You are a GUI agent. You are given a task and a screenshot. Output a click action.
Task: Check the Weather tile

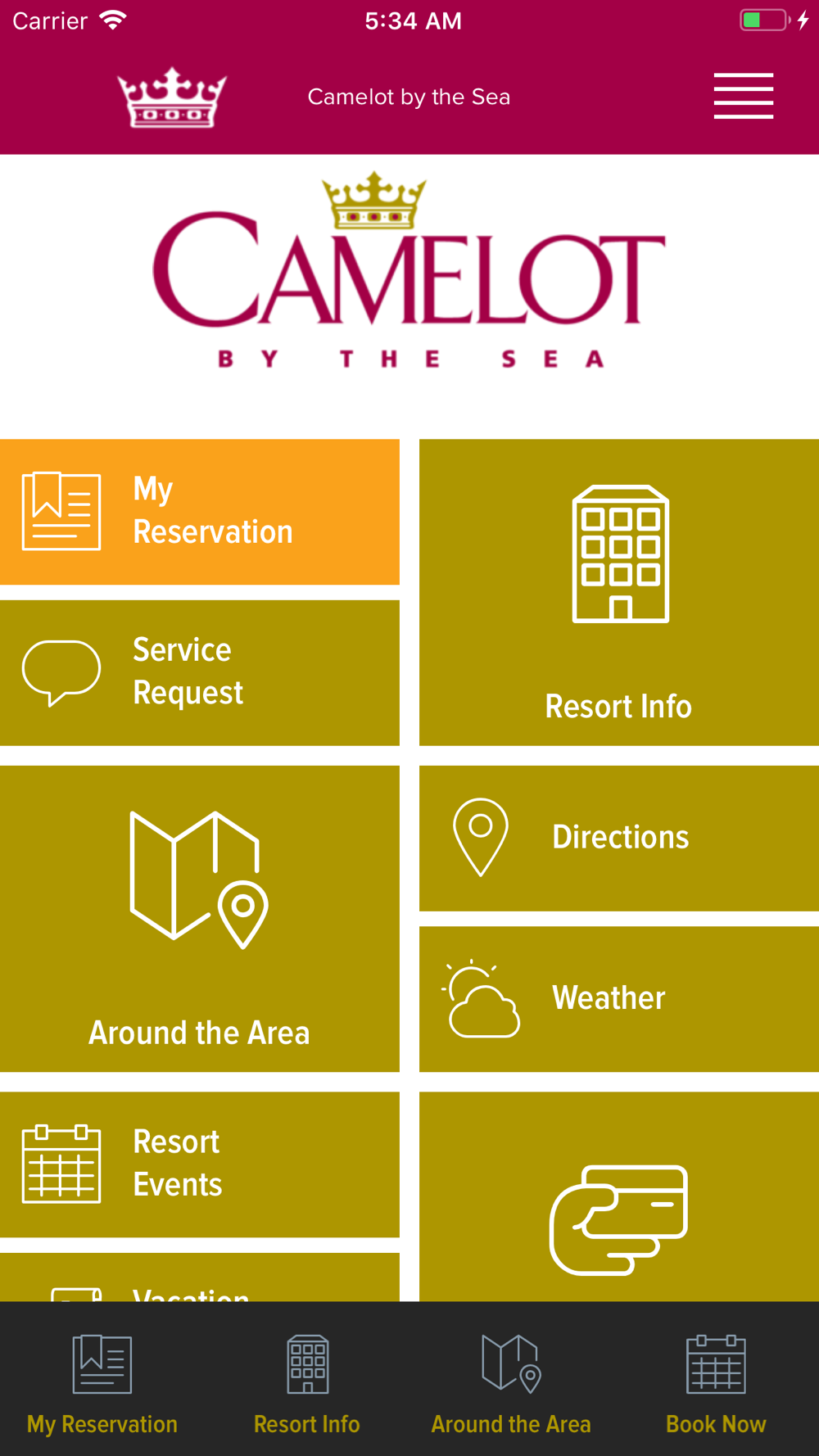pyautogui.click(x=618, y=998)
